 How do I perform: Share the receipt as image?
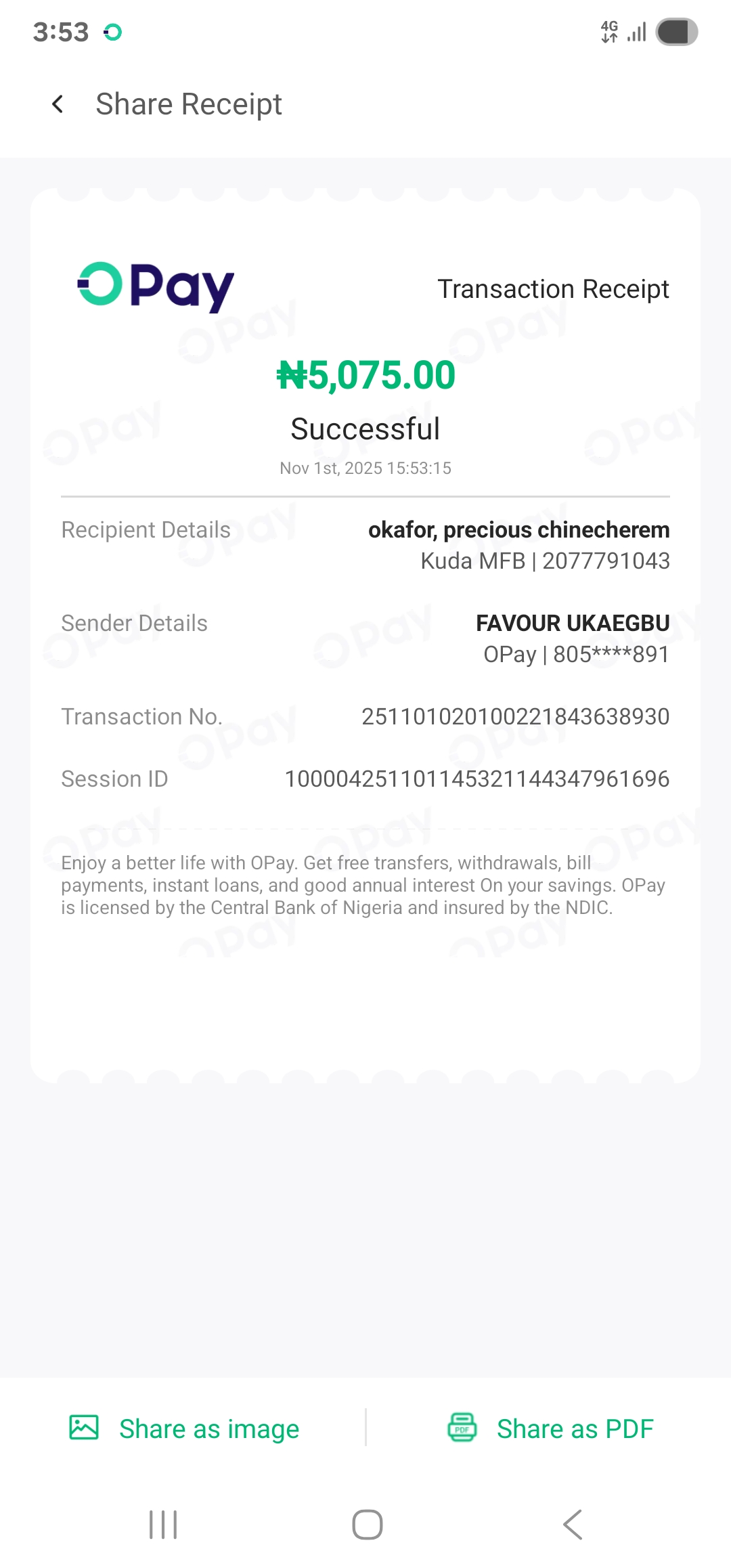[x=184, y=1429]
